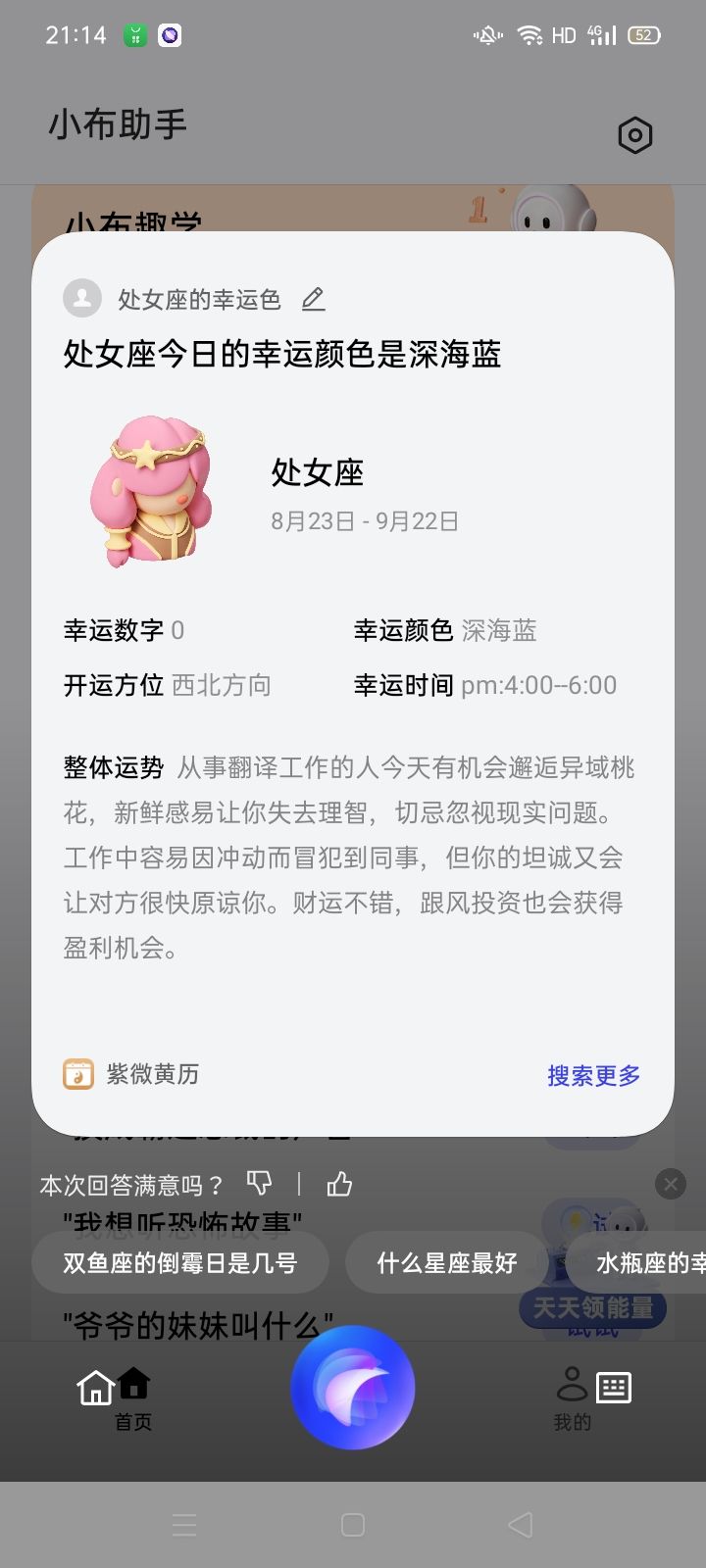Image resolution: width=706 pixels, height=1568 pixels.
Task: Activate the central voice assistant button
Action: point(353,1388)
